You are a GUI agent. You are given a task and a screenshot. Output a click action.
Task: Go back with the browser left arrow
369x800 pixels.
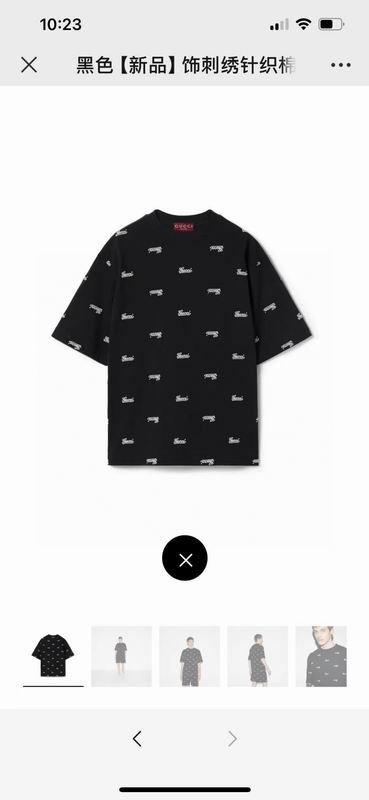137,738
